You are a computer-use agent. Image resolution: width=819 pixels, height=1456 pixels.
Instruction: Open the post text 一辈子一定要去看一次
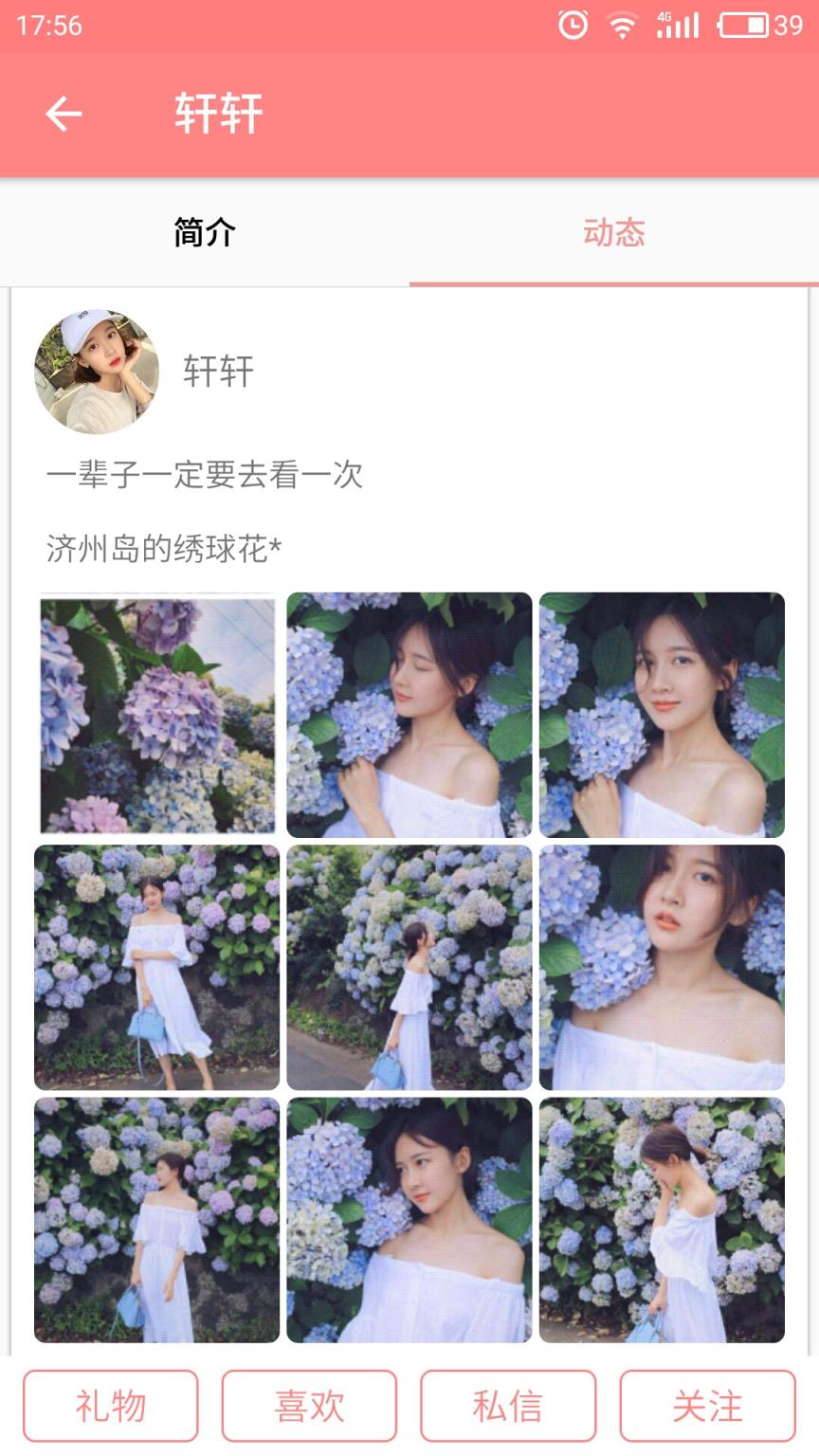click(x=205, y=474)
